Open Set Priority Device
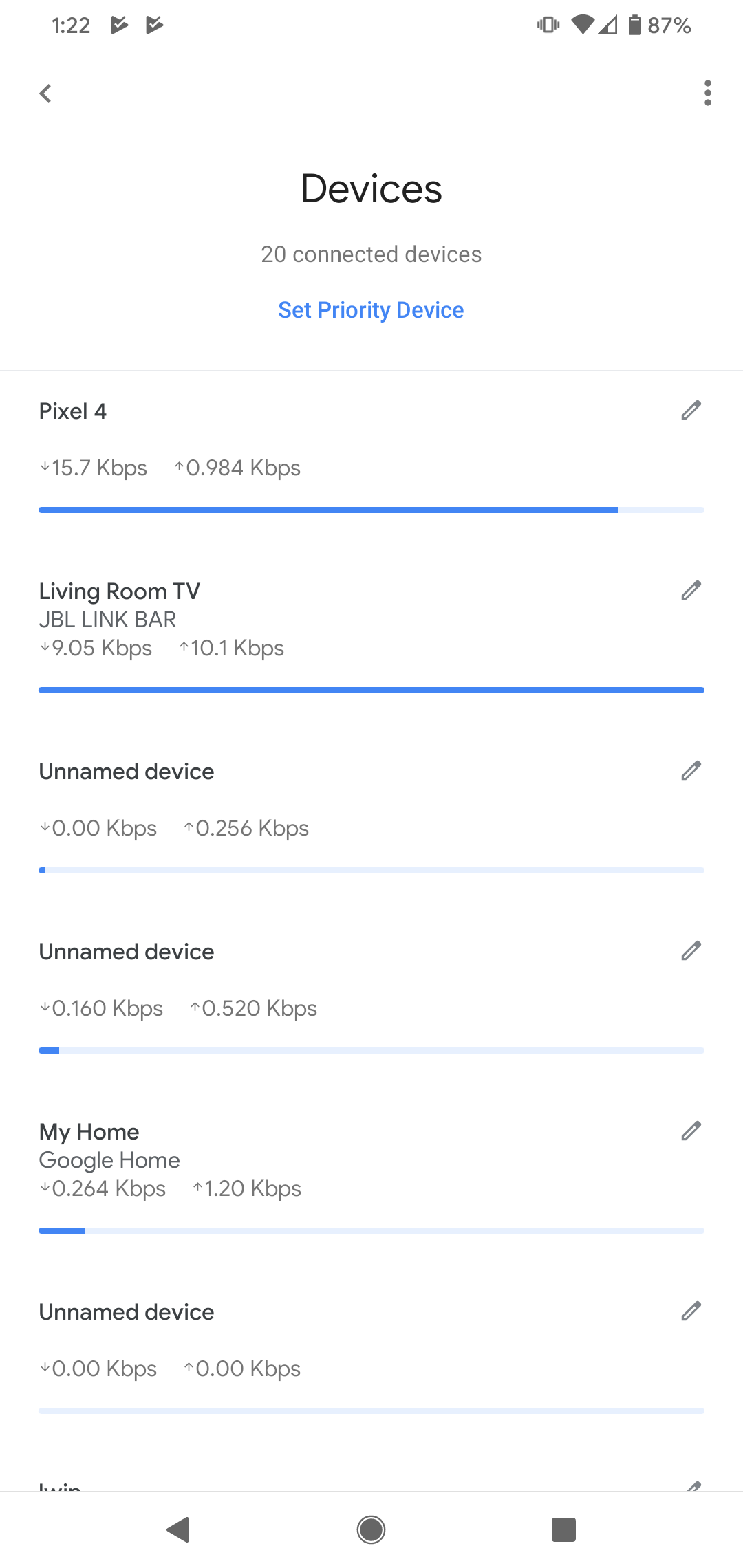Image resolution: width=743 pixels, height=1568 pixels. [x=371, y=310]
